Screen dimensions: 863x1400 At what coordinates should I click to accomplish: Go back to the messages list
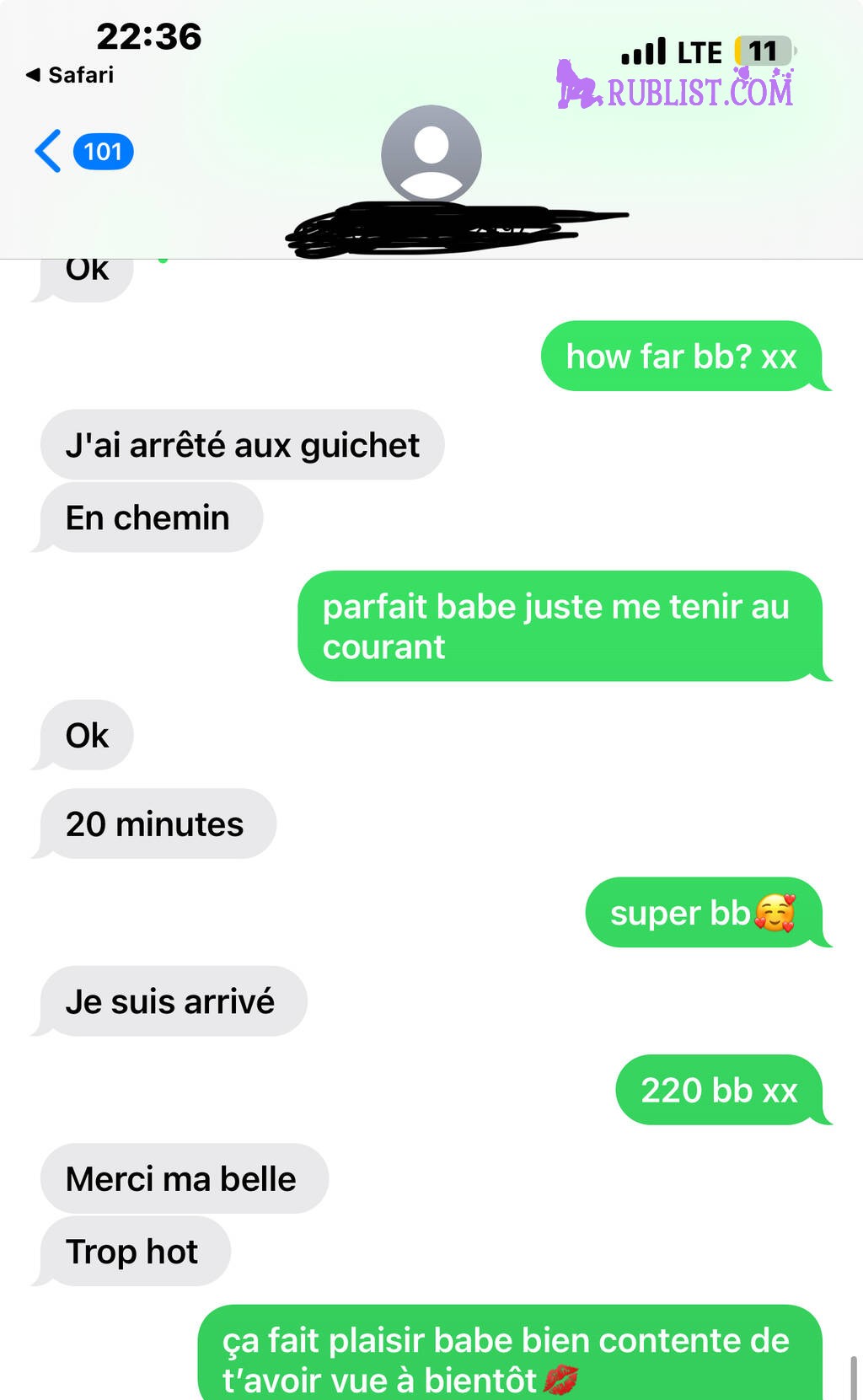pos(83,152)
